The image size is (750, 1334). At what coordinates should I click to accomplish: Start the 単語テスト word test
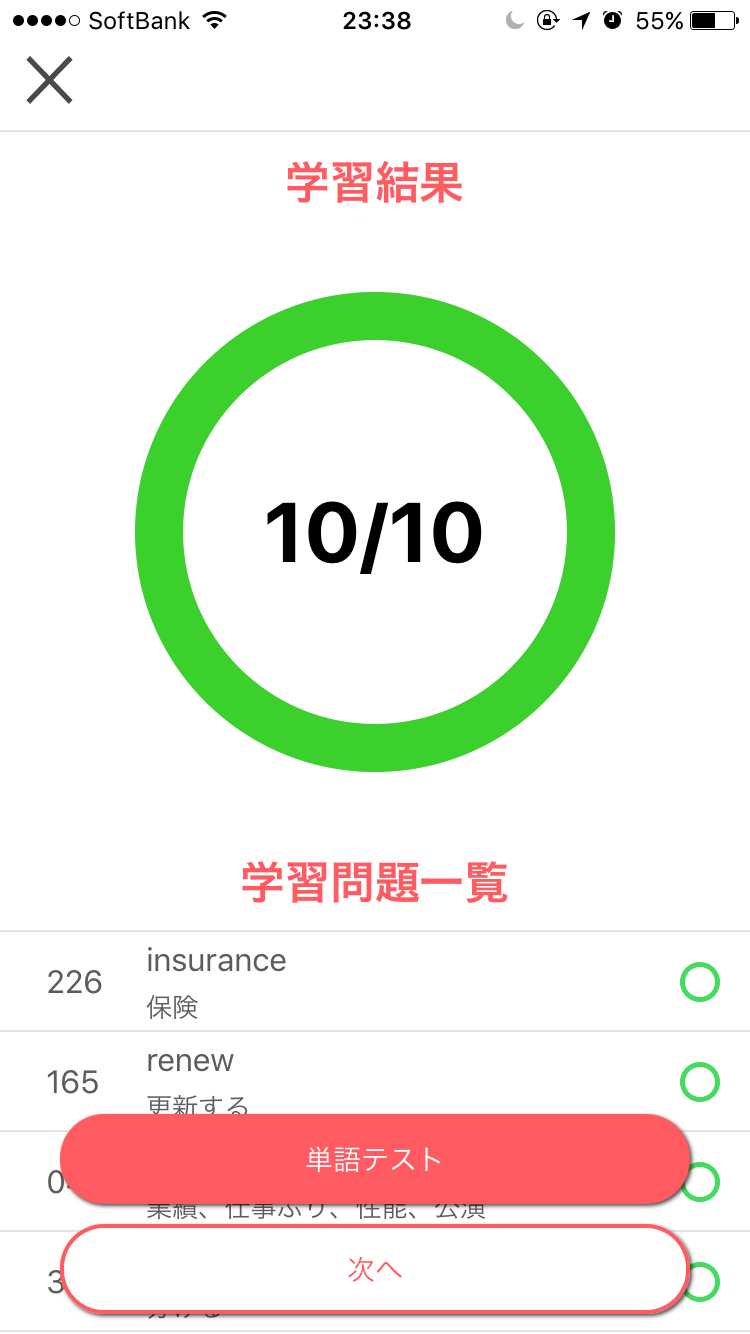click(x=375, y=1159)
